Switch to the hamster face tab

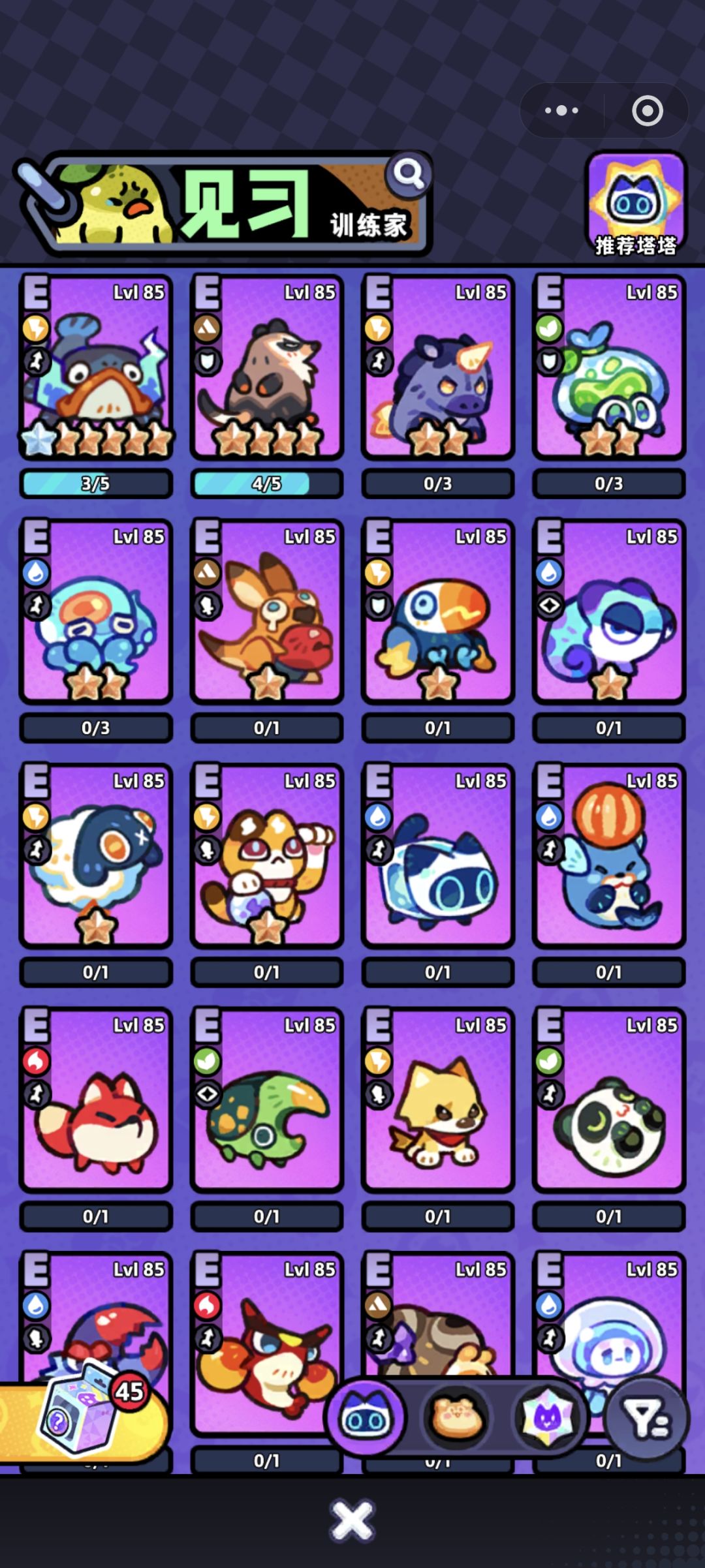pos(456,1419)
